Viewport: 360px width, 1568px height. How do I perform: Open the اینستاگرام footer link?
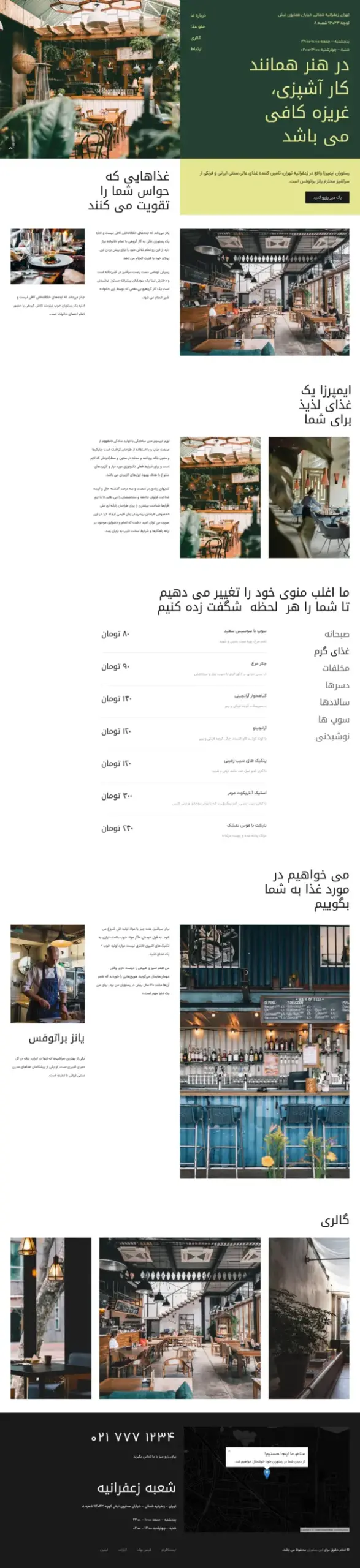coord(168,1550)
